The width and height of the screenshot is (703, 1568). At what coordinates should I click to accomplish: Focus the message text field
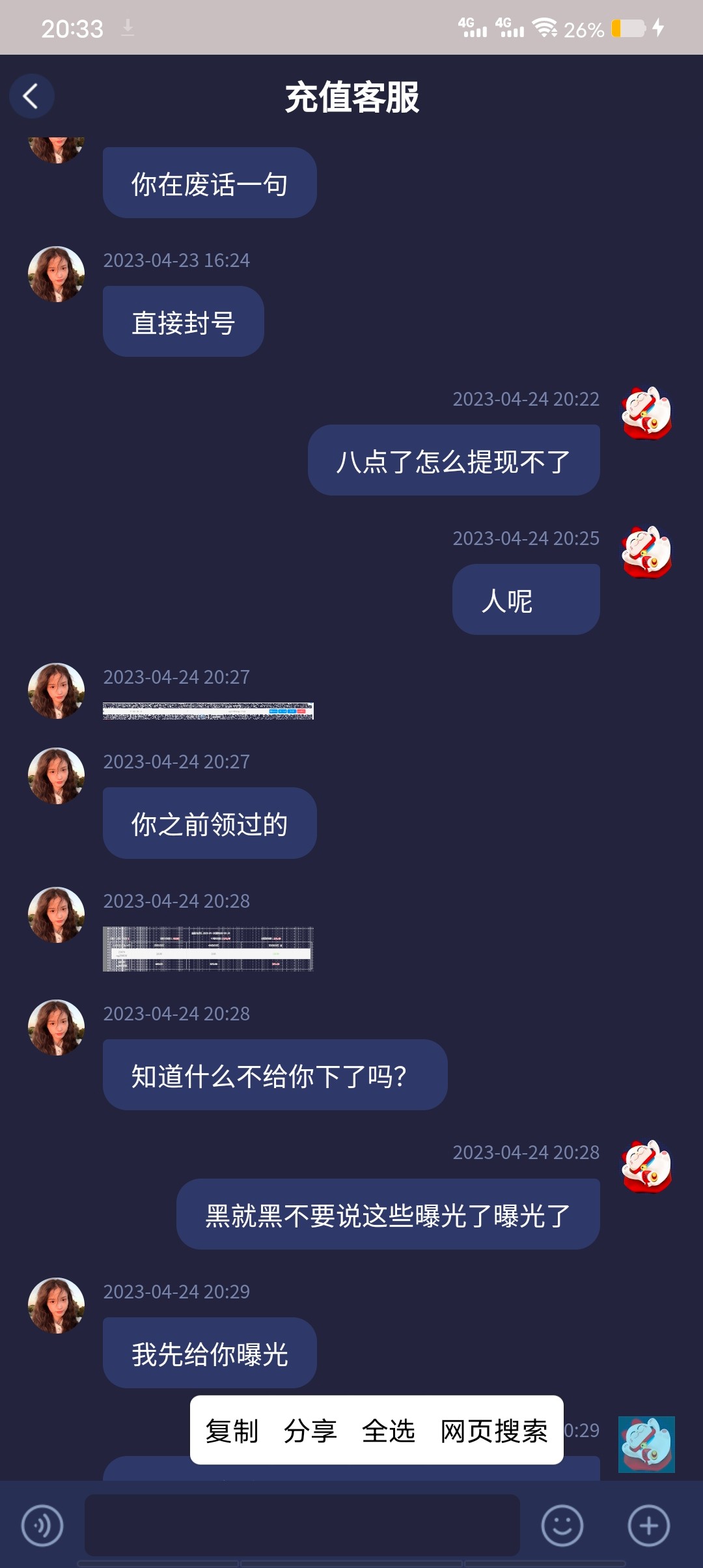point(302,1525)
